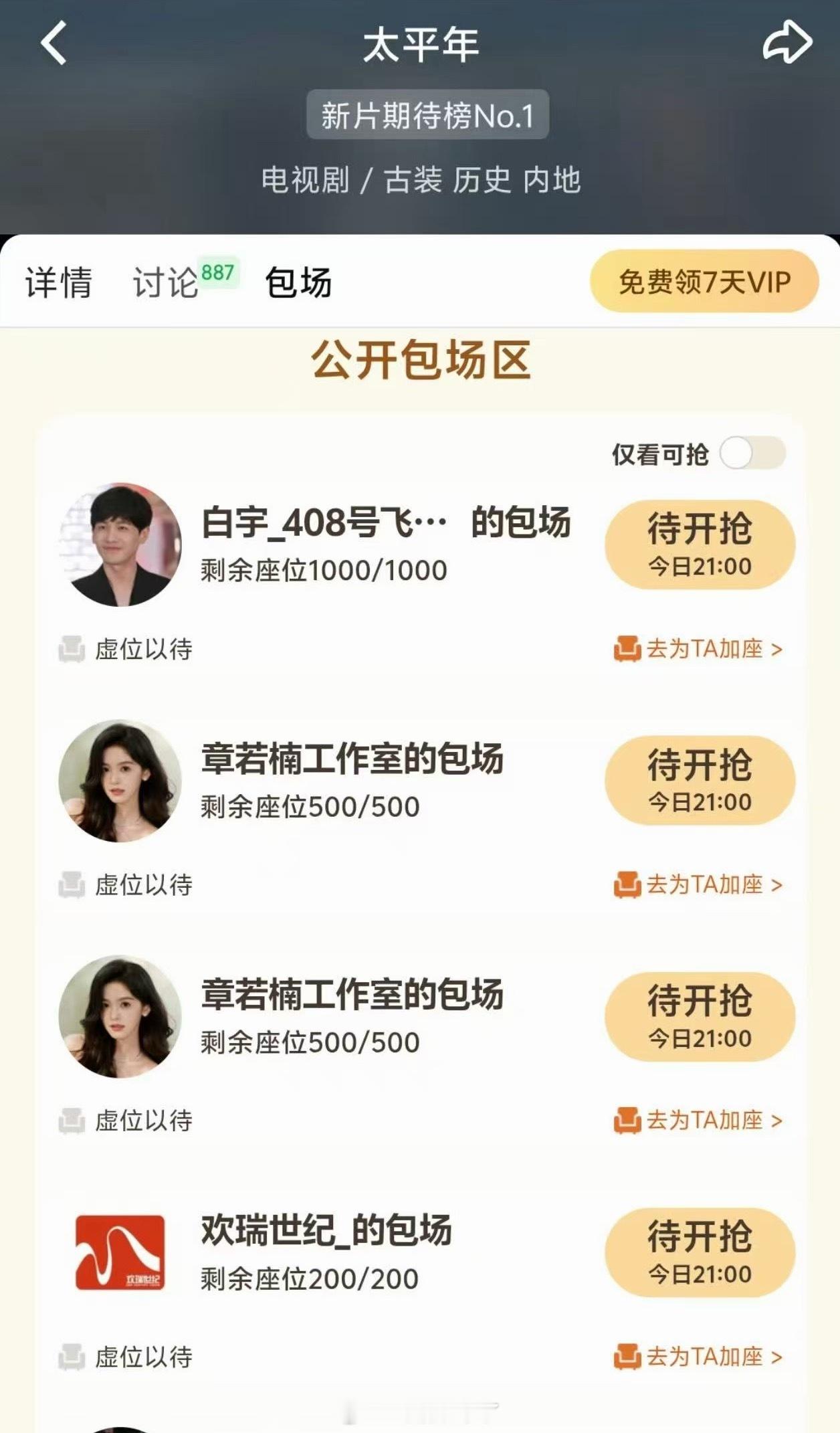The height and width of the screenshot is (1433, 840).
Task: Open the 讨论 tab
Action: click(x=166, y=282)
